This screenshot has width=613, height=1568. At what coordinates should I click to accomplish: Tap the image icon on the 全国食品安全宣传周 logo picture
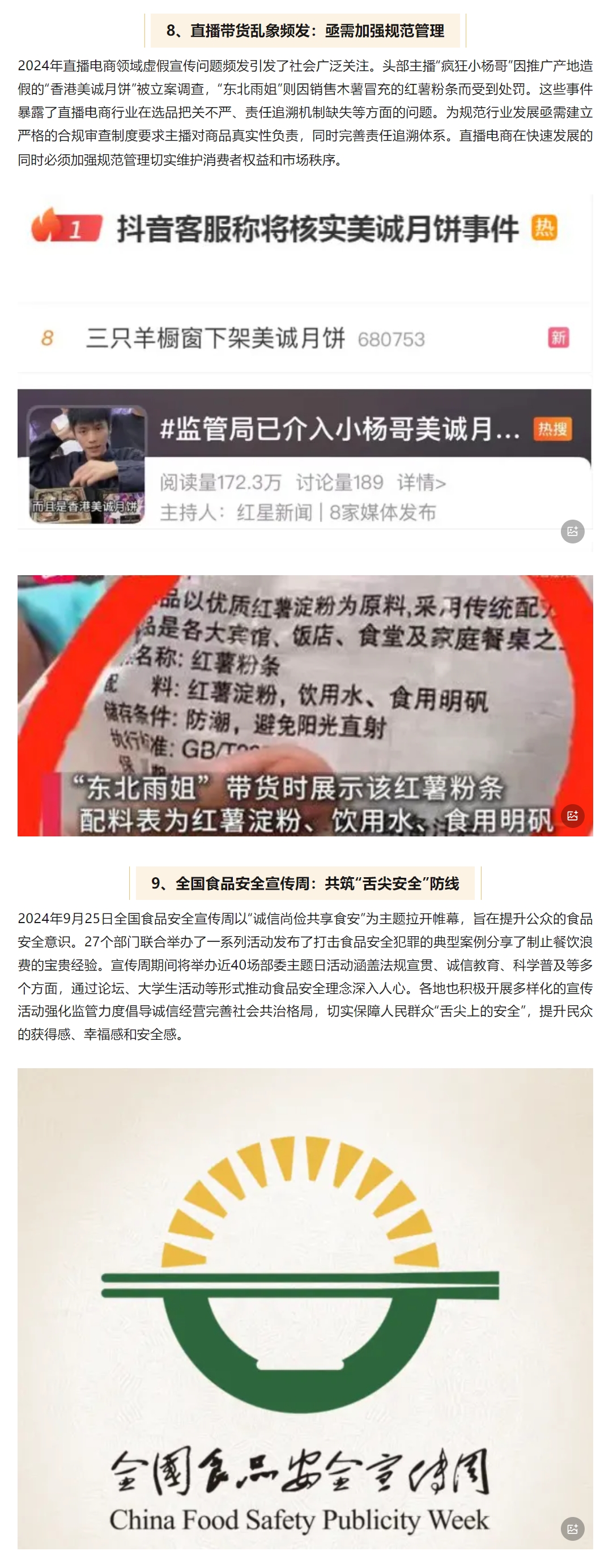click(x=572, y=1528)
